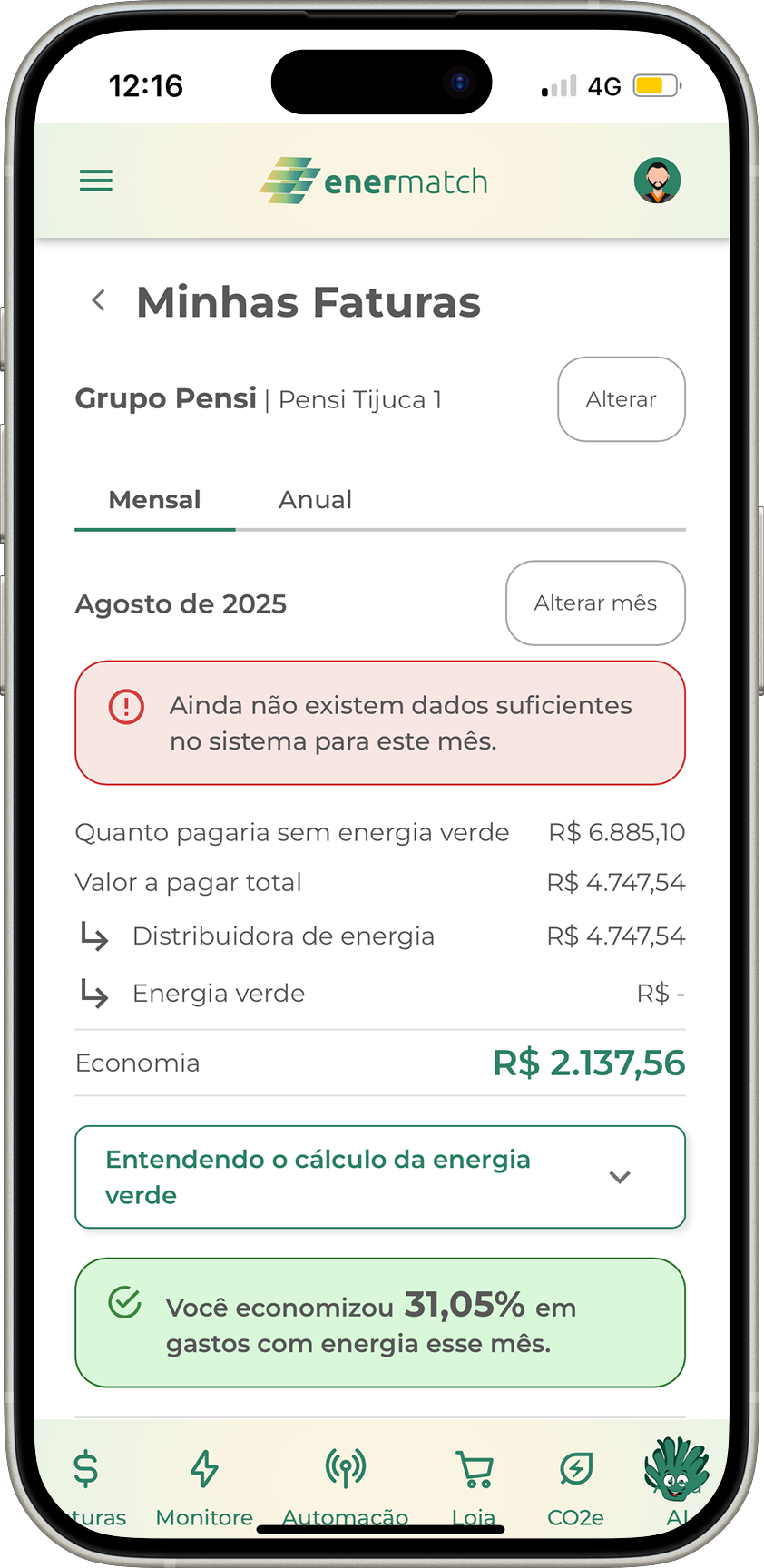Select the CO2e tab

point(575,1486)
